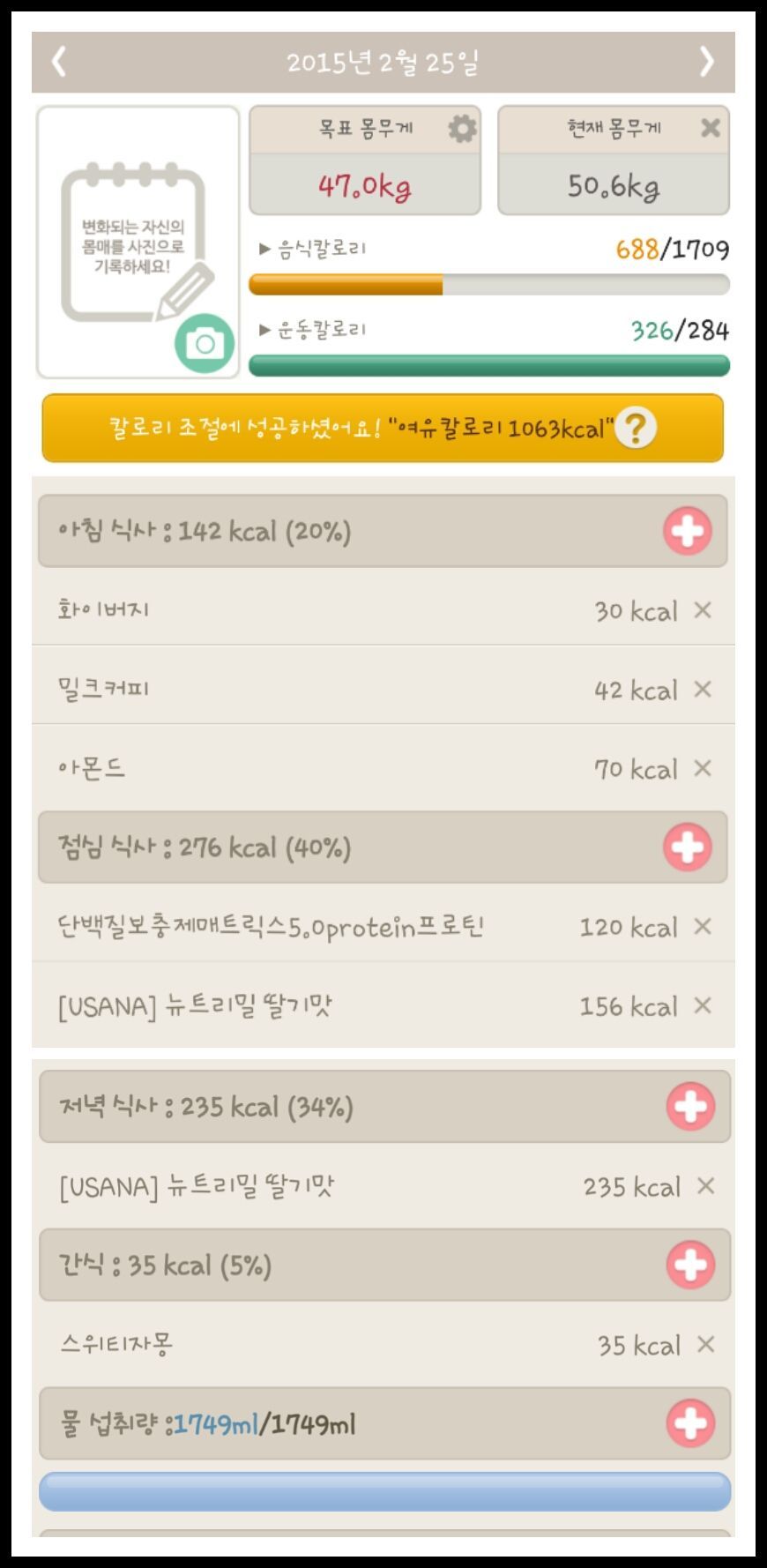
Task: Go to the next day
Action: [706, 62]
